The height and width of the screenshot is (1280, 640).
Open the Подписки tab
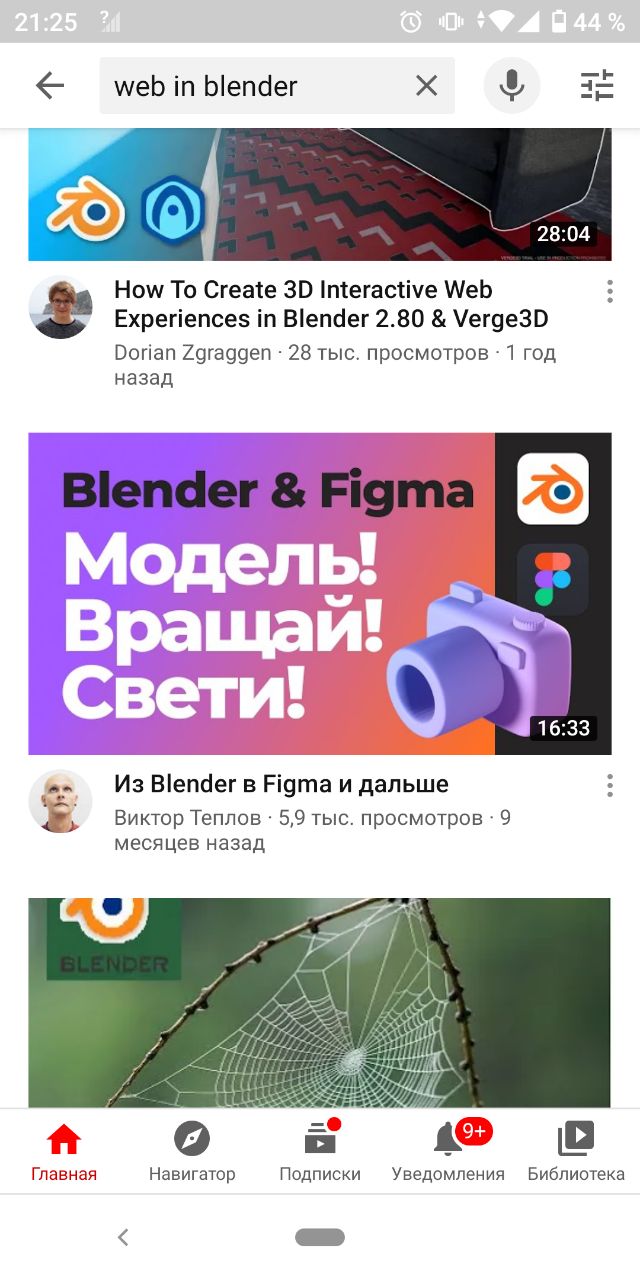tap(320, 1151)
